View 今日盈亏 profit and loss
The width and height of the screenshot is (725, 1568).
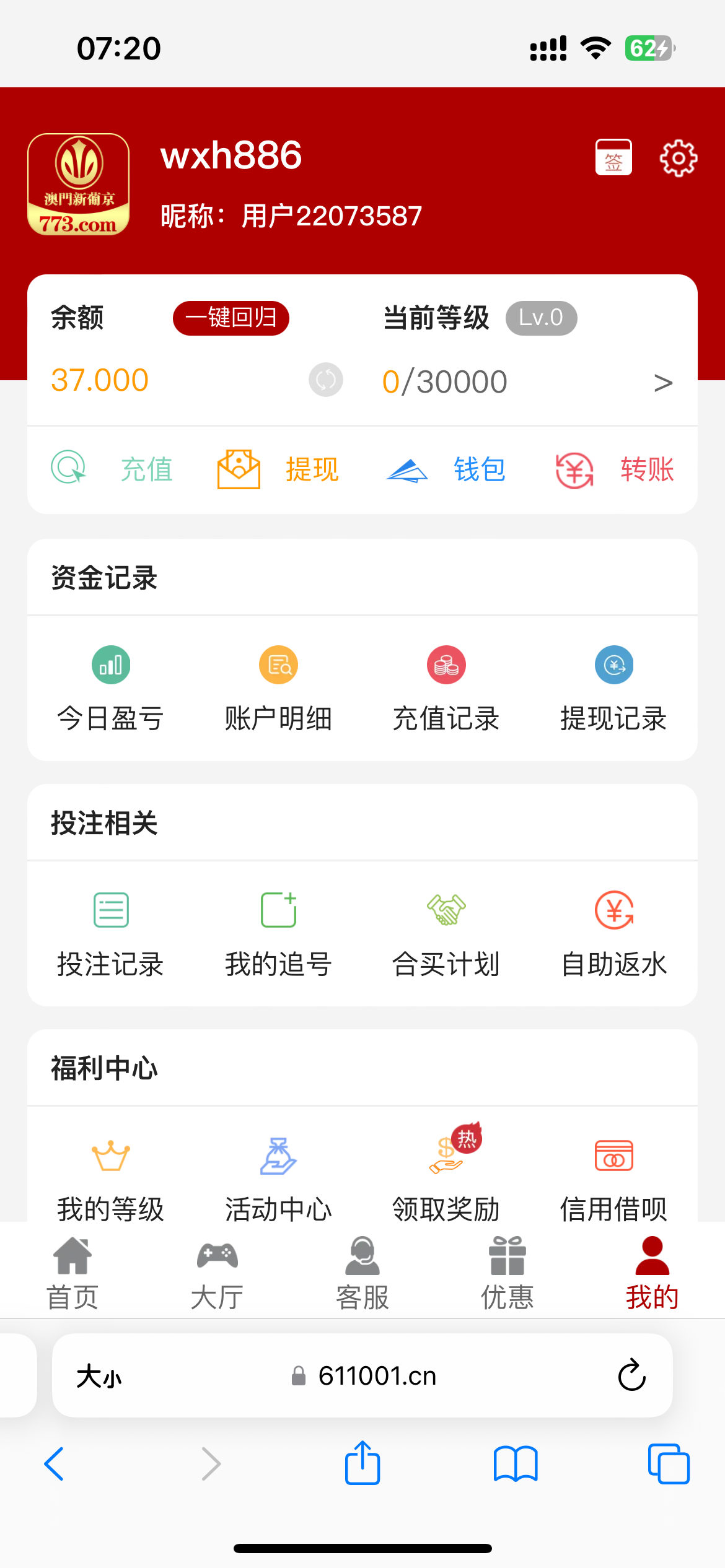(x=111, y=689)
